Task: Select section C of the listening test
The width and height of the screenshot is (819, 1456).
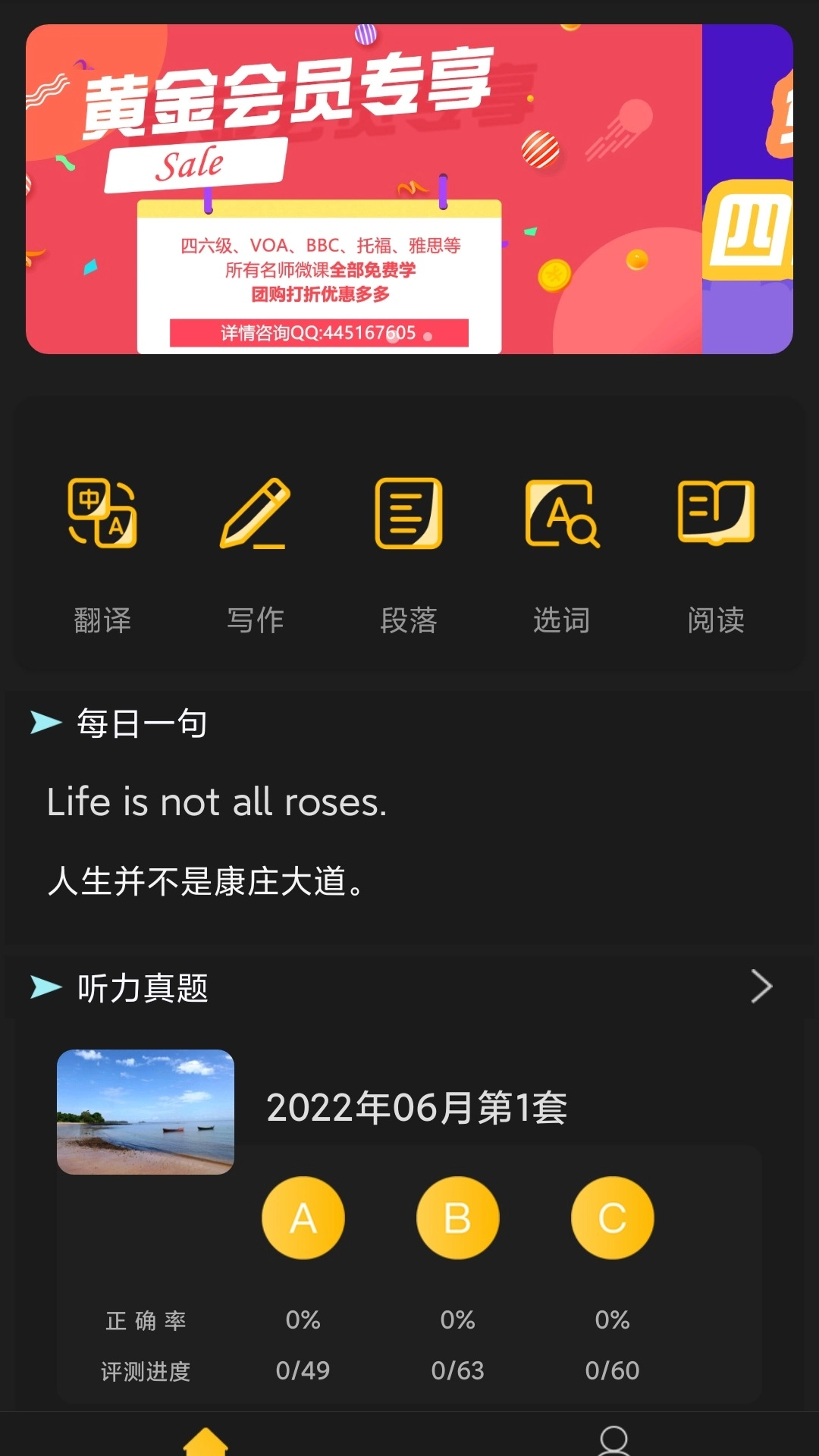Action: tap(612, 1217)
